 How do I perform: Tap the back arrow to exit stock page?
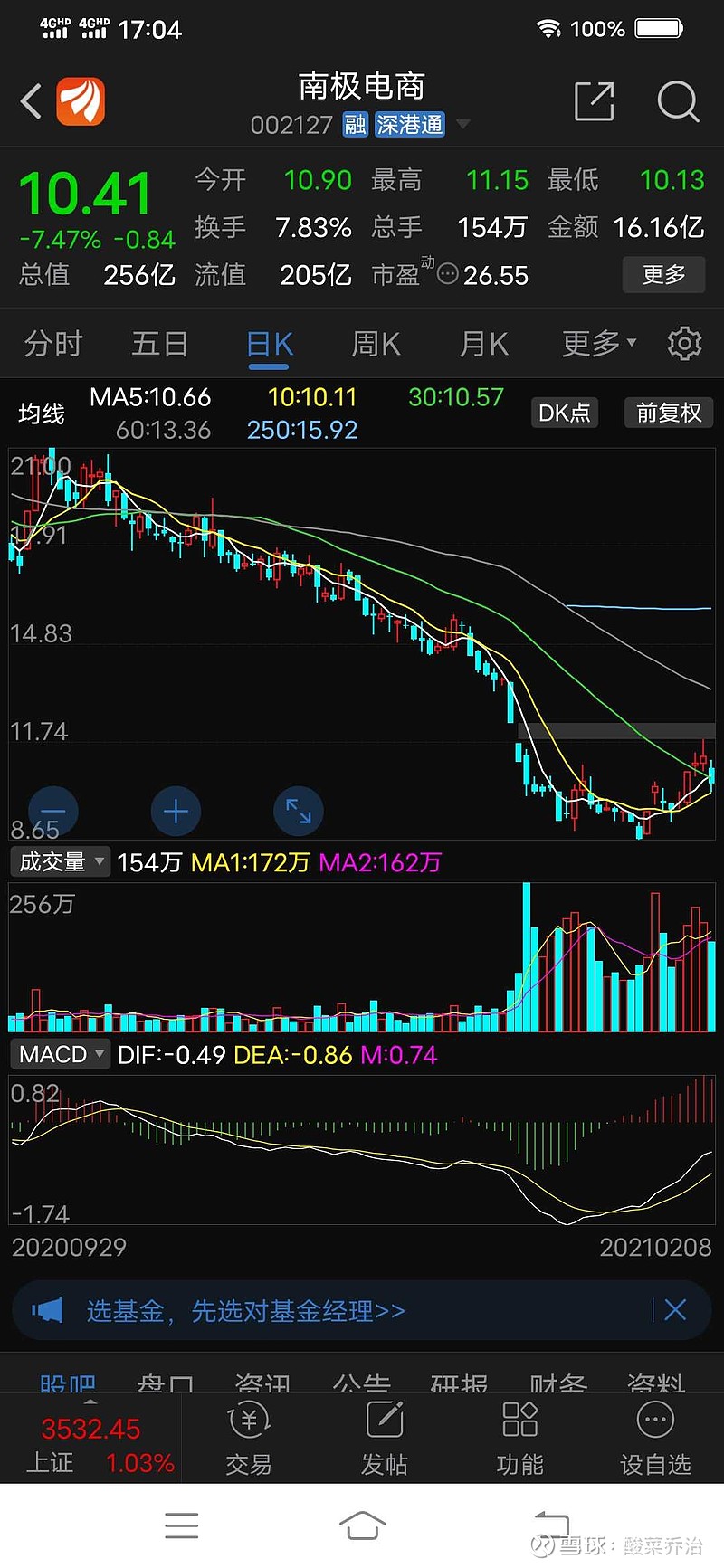point(30,101)
